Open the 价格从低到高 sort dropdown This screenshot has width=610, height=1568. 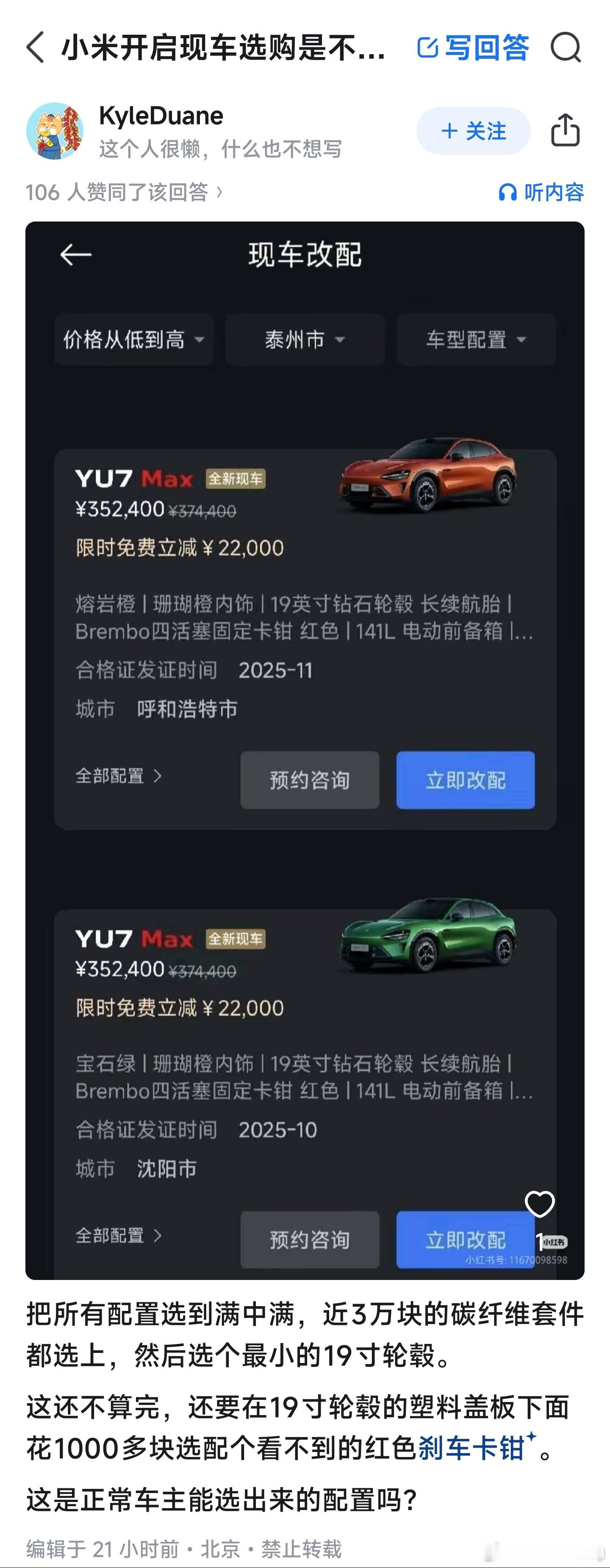coord(133,340)
